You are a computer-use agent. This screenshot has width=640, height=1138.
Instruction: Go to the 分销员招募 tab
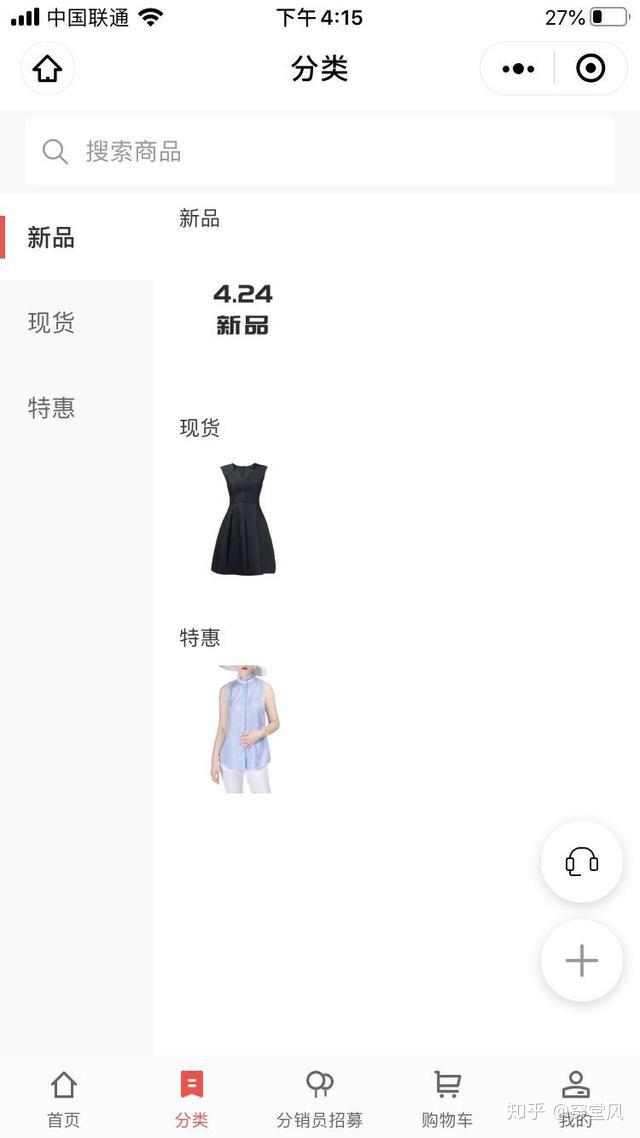[320, 1098]
